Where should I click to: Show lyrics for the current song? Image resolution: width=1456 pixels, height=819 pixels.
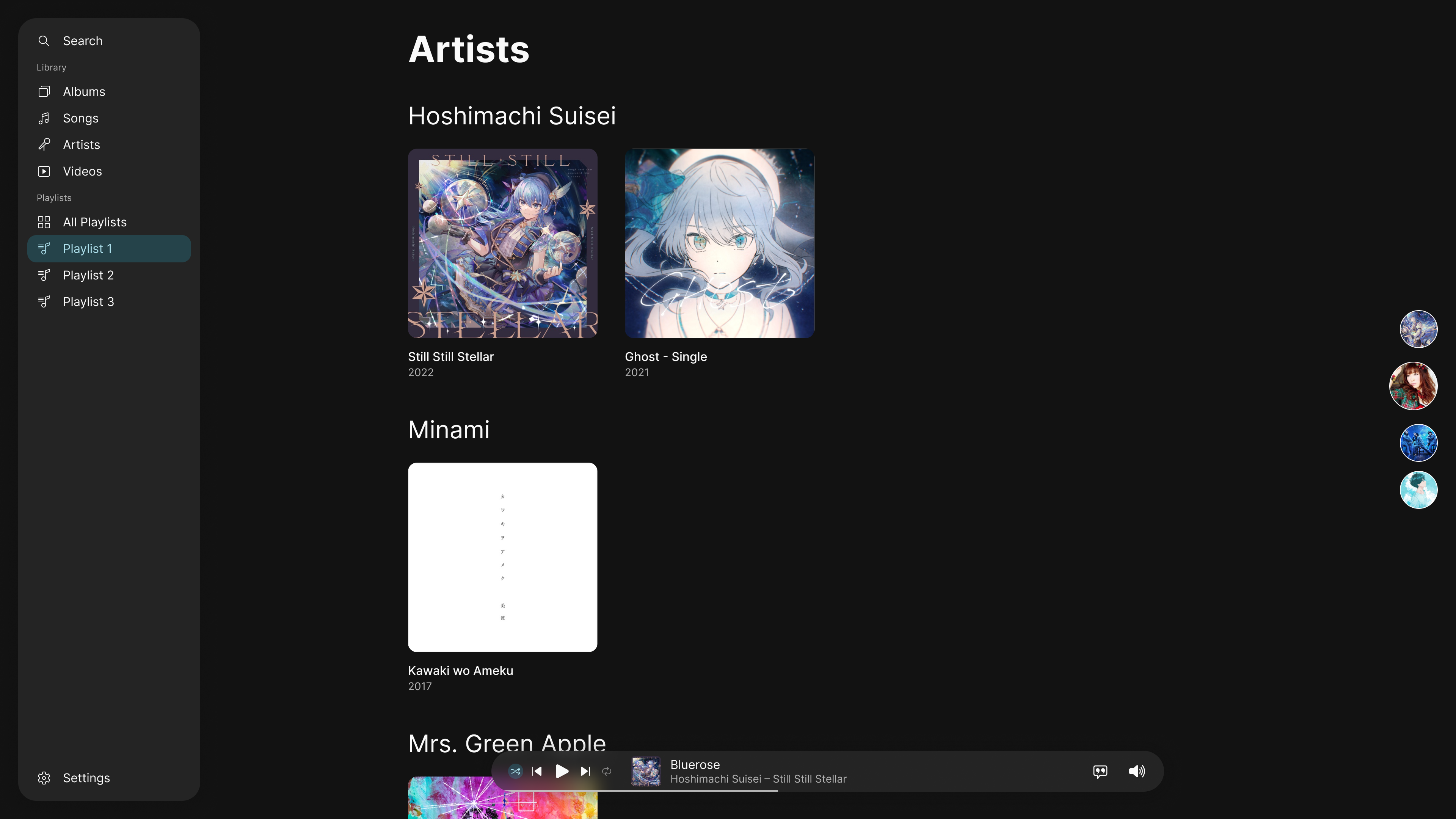(x=1100, y=771)
